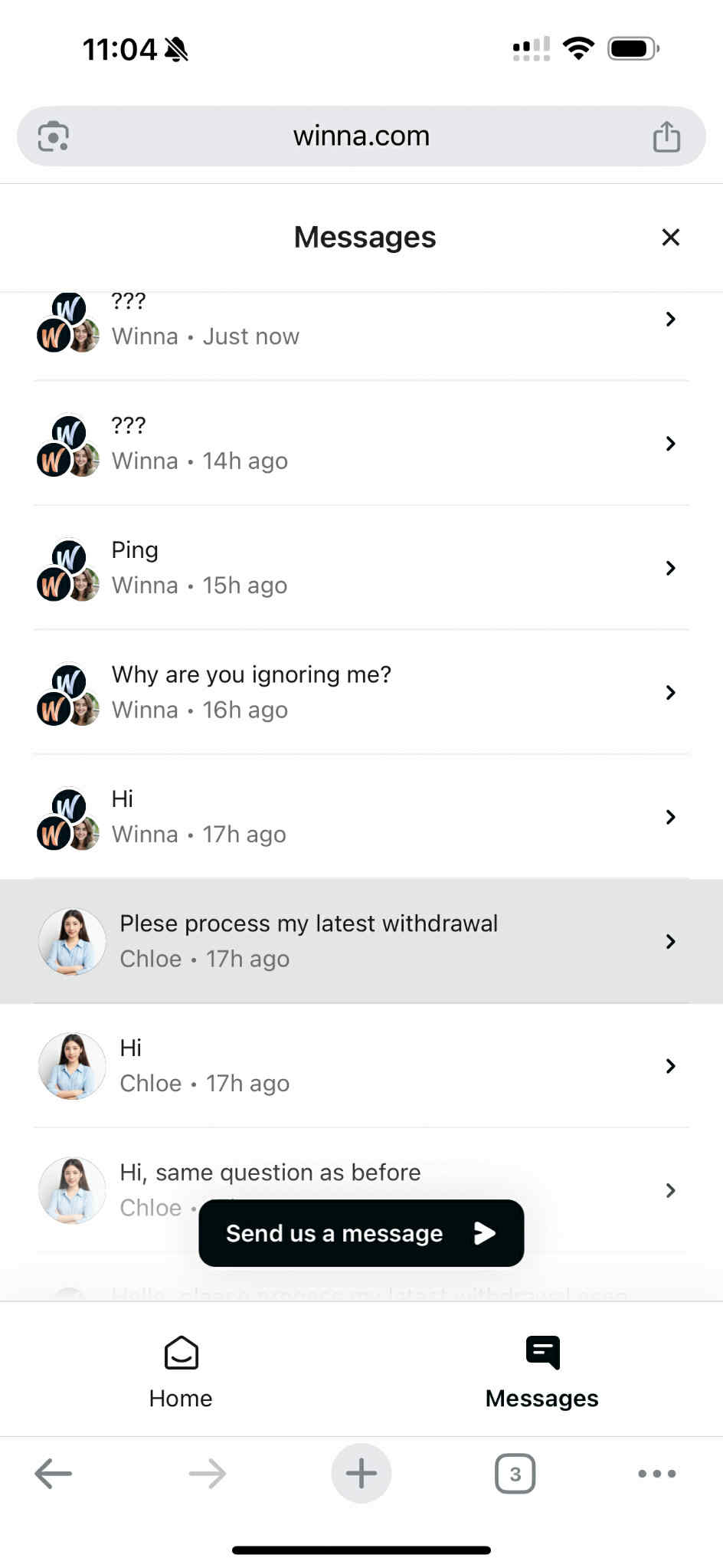
Task: Close the Messages panel
Action: (x=670, y=238)
